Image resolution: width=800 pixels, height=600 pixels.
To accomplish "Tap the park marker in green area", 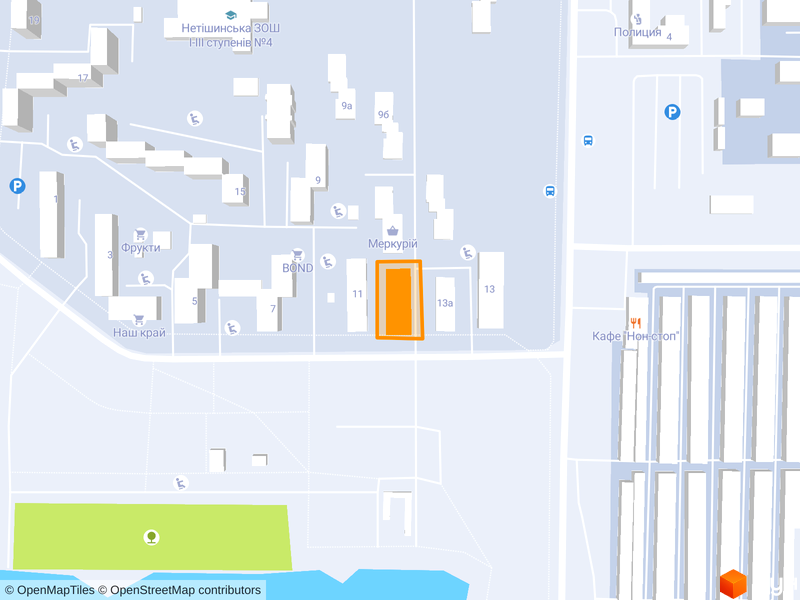I will coord(151,537).
